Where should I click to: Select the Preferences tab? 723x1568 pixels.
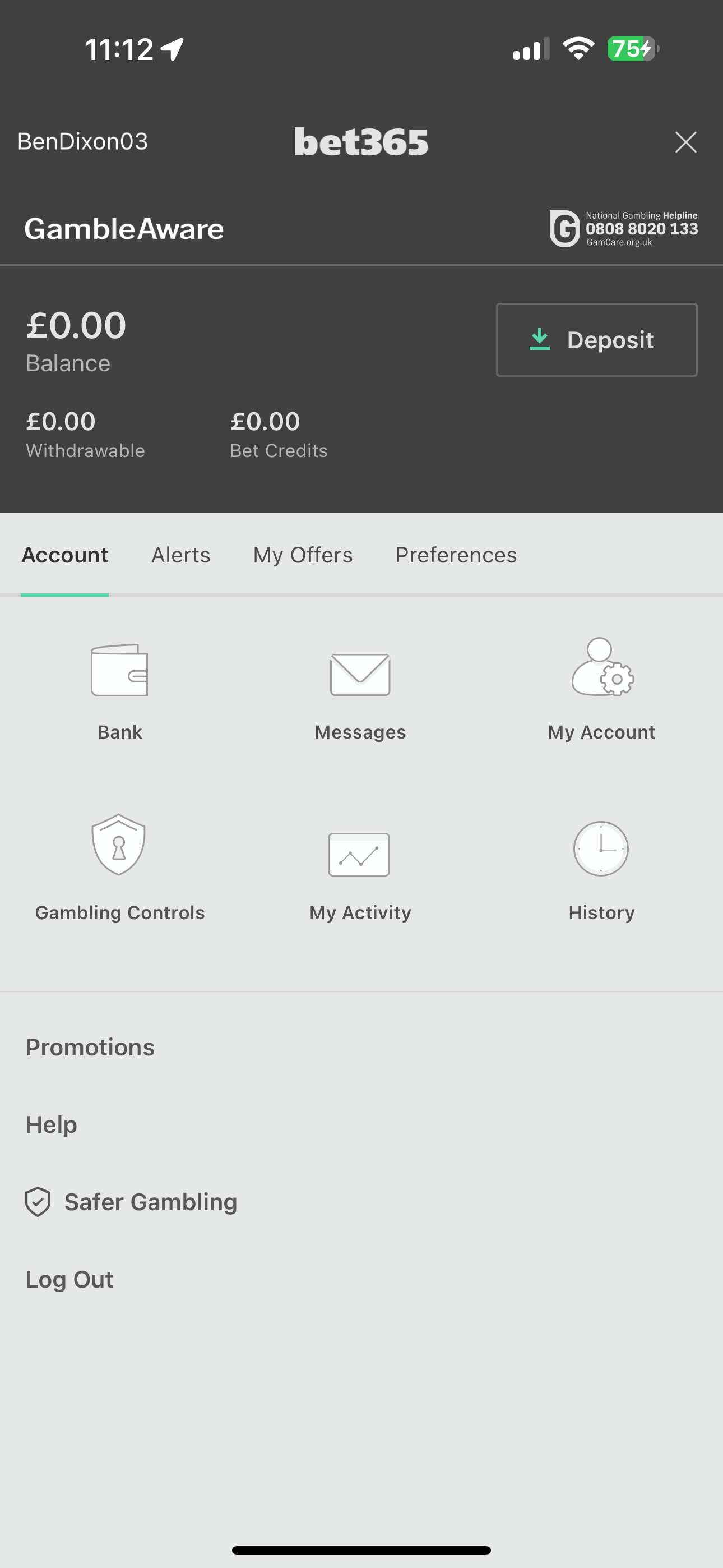pos(455,555)
